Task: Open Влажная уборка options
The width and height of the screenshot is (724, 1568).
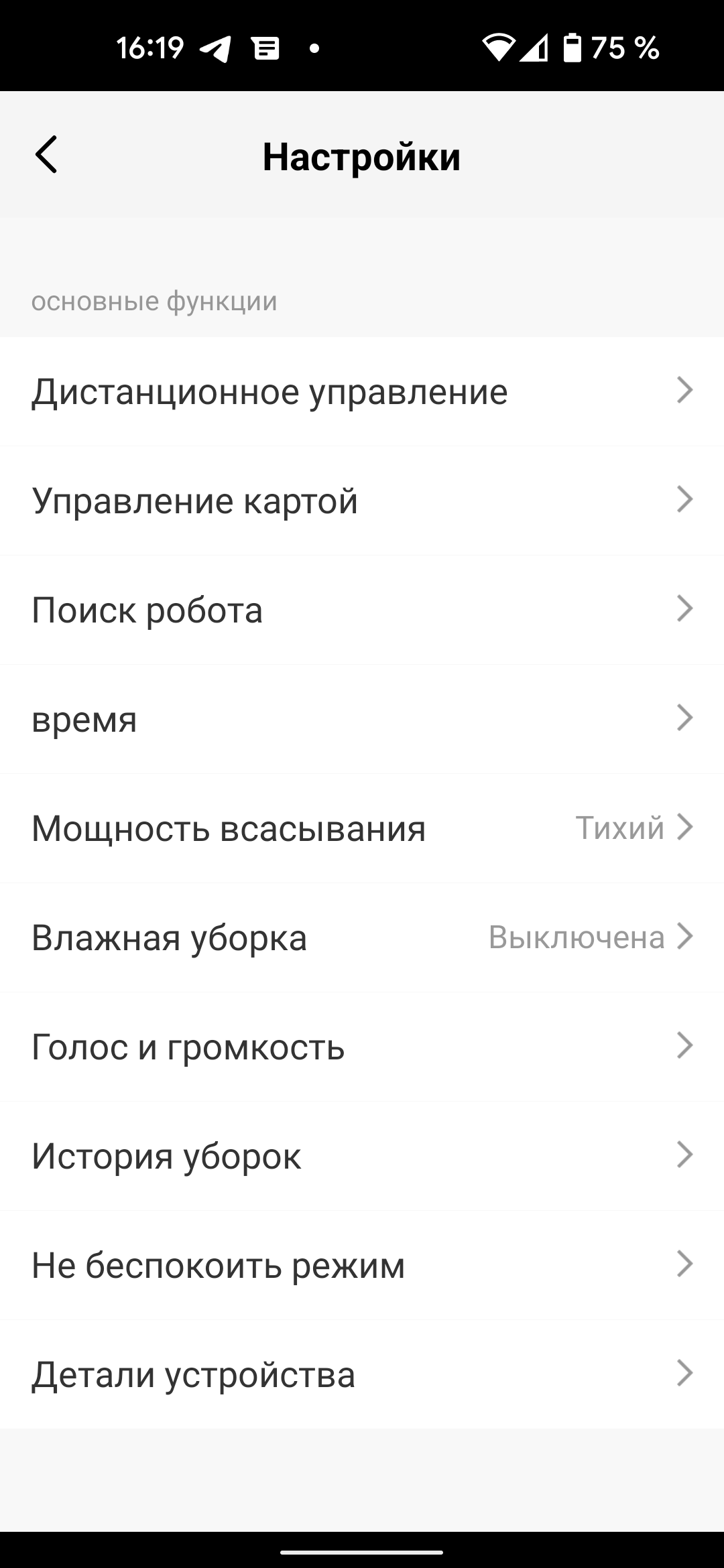Action: (x=362, y=937)
